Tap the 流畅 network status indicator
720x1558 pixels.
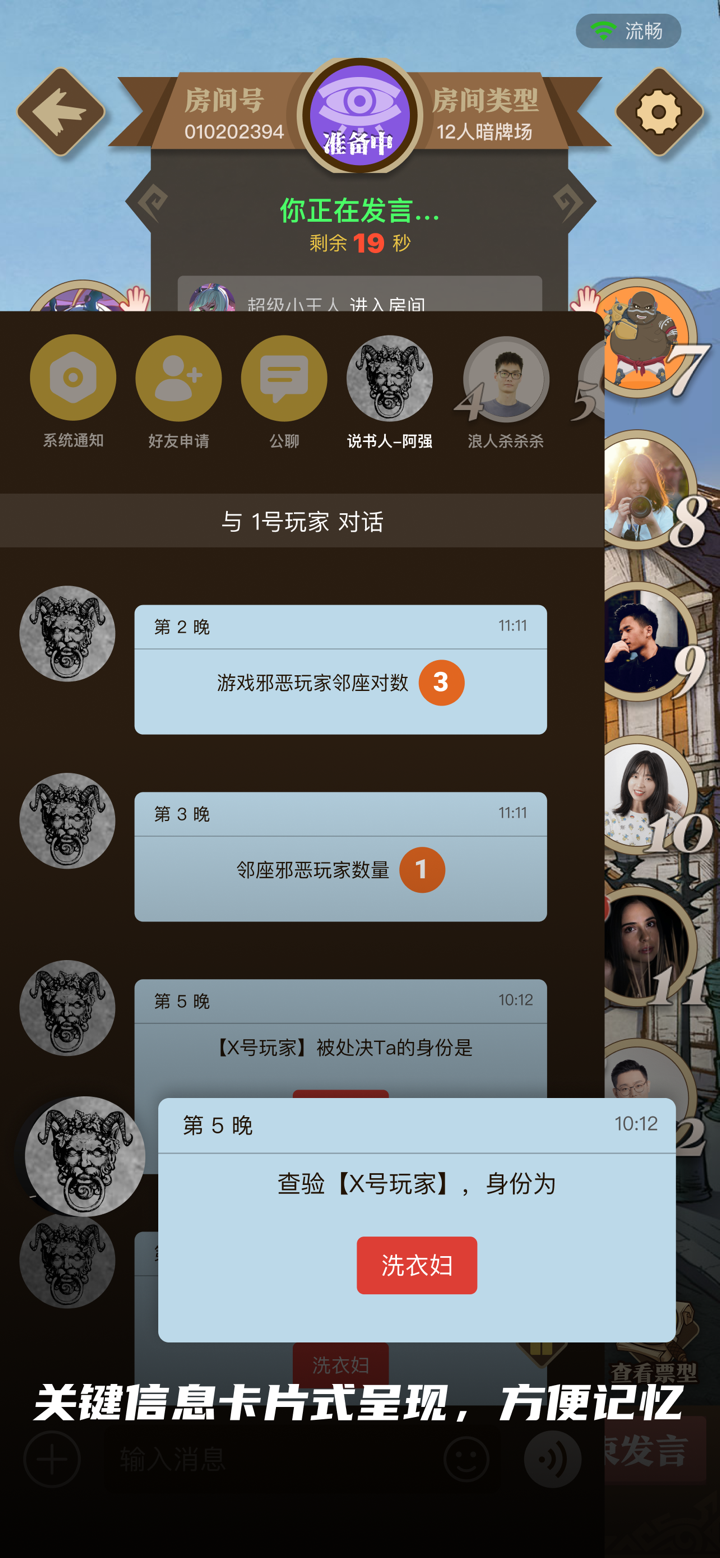click(x=628, y=31)
